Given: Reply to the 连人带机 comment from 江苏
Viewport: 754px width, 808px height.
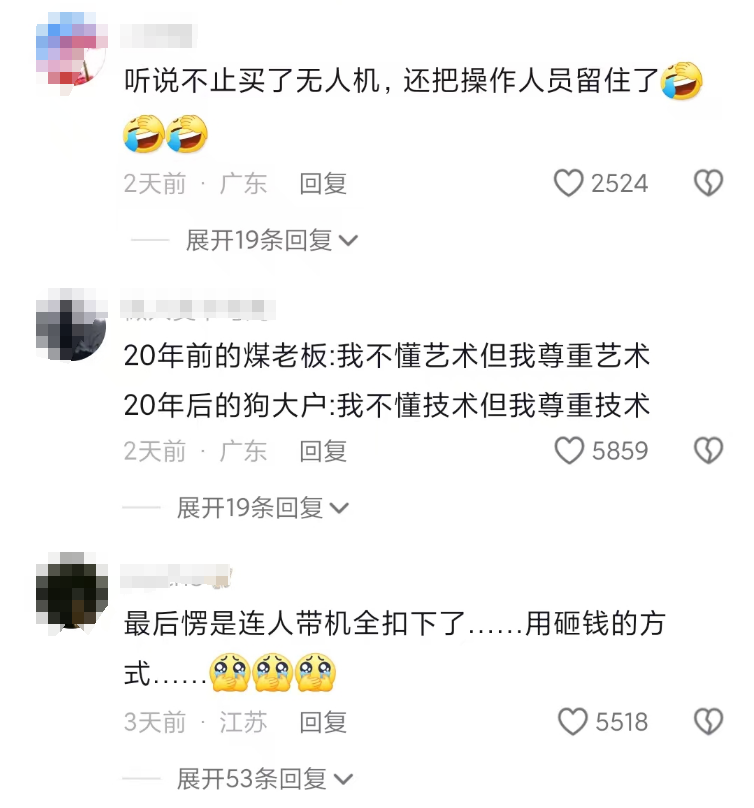Looking at the screenshot, I should click(x=323, y=721).
